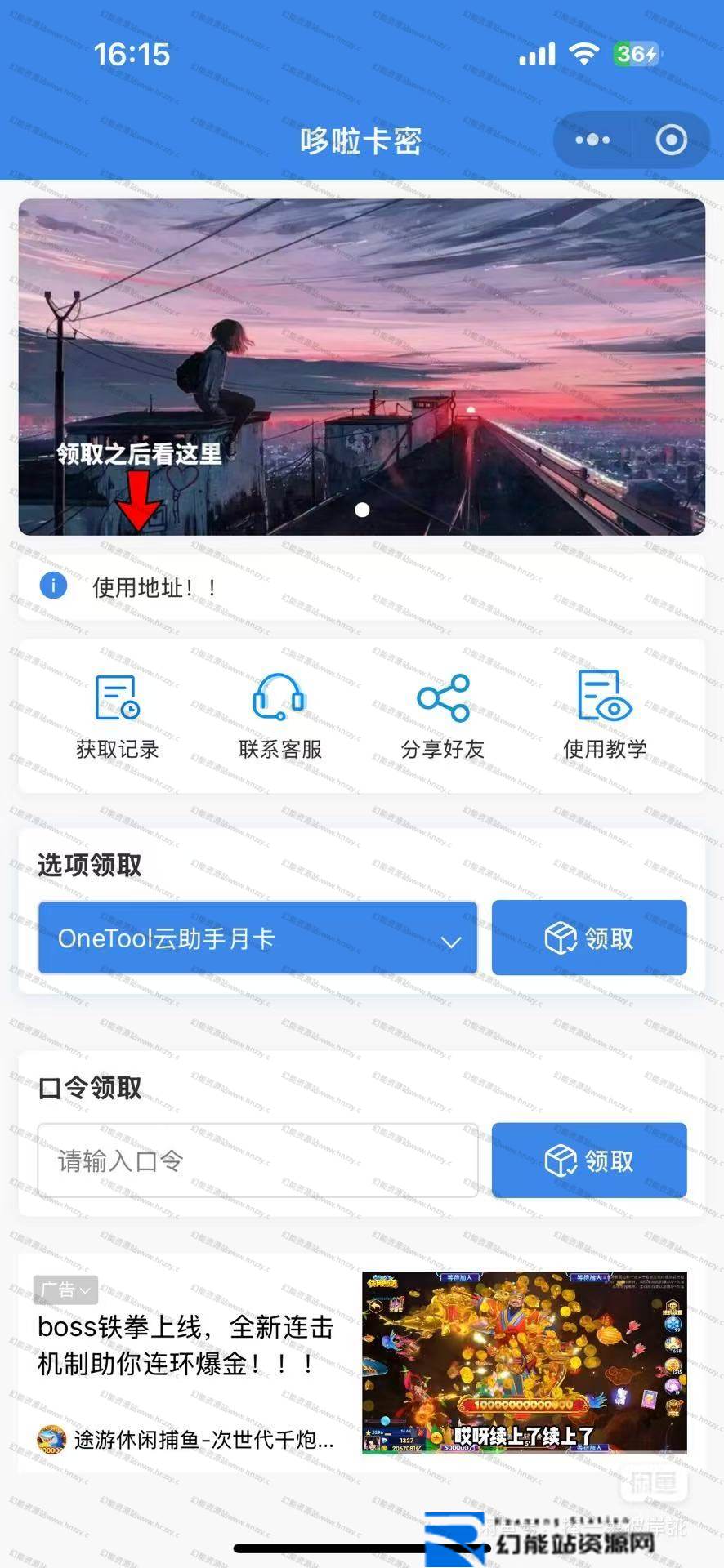Expand the OneTool云助手月卡 dropdown

[257, 938]
